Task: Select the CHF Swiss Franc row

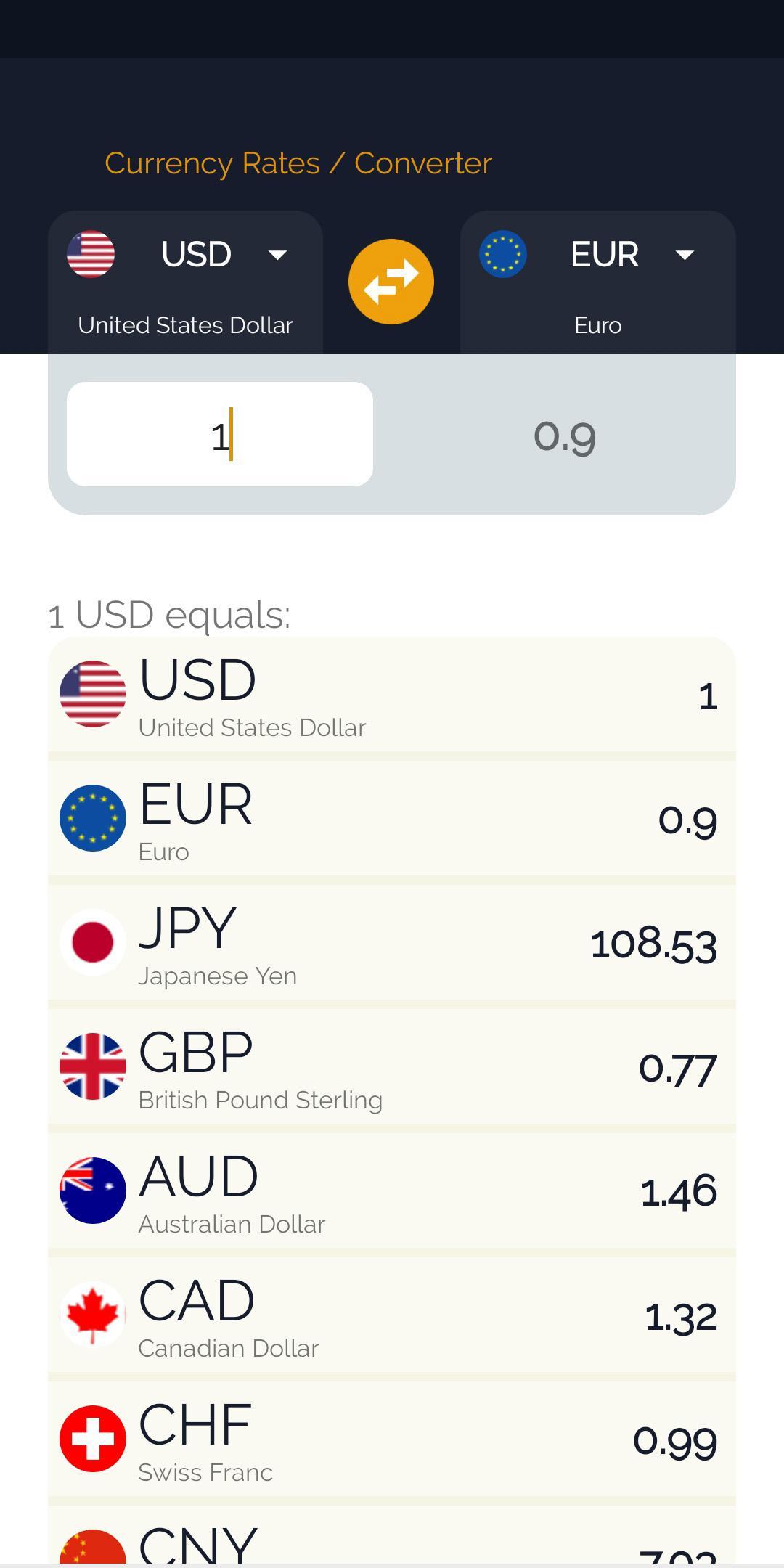Action: [392, 1440]
